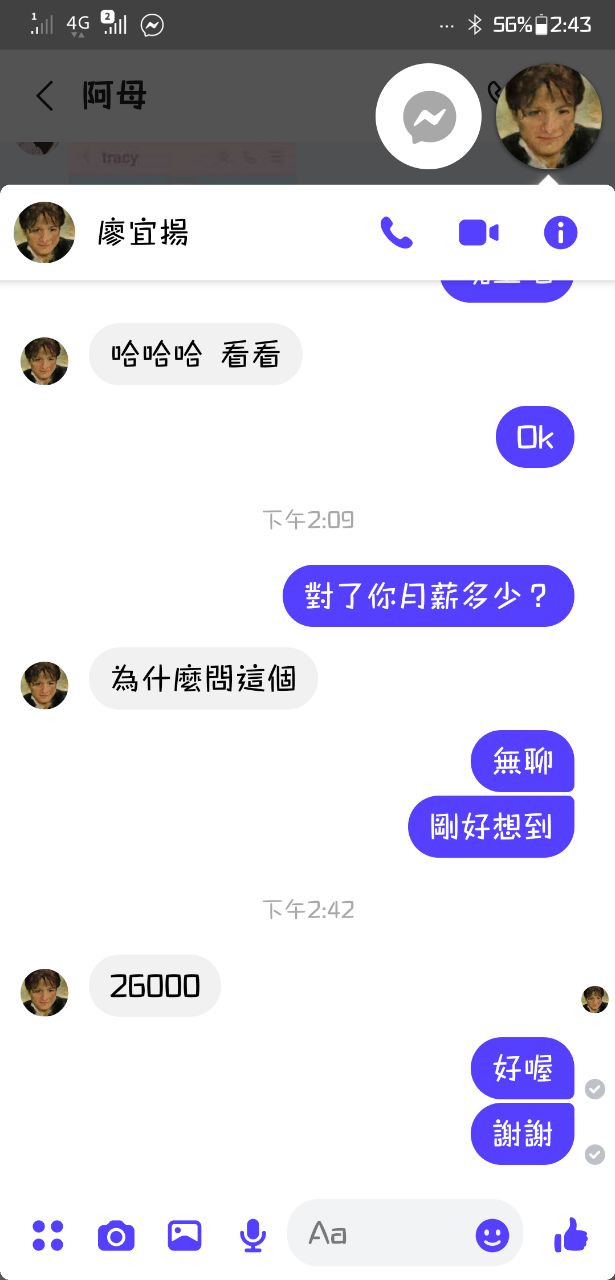
Task: Open the camera to take a photo
Action: [x=116, y=1236]
